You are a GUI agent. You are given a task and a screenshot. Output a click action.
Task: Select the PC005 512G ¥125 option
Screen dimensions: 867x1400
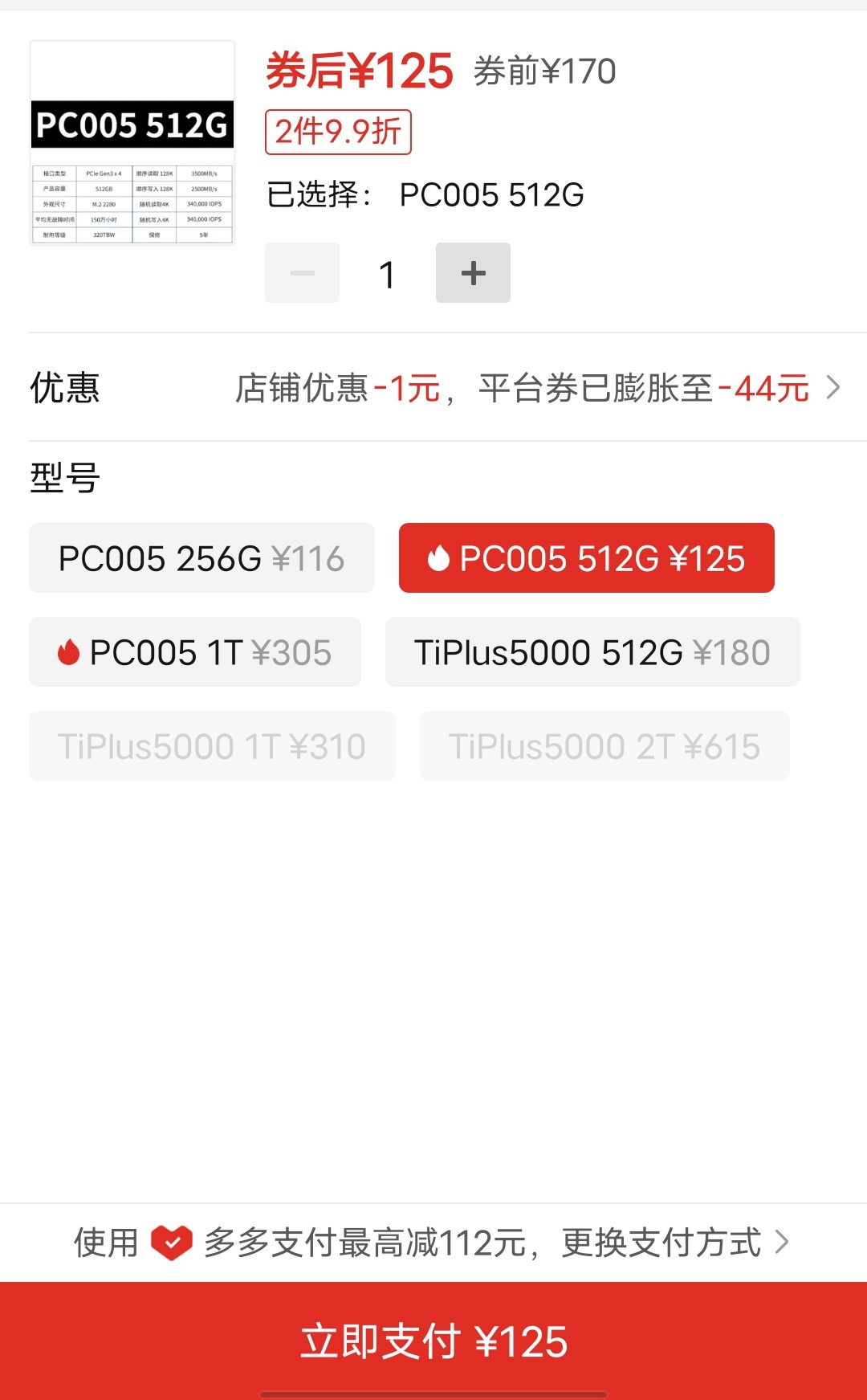[587, 558]
